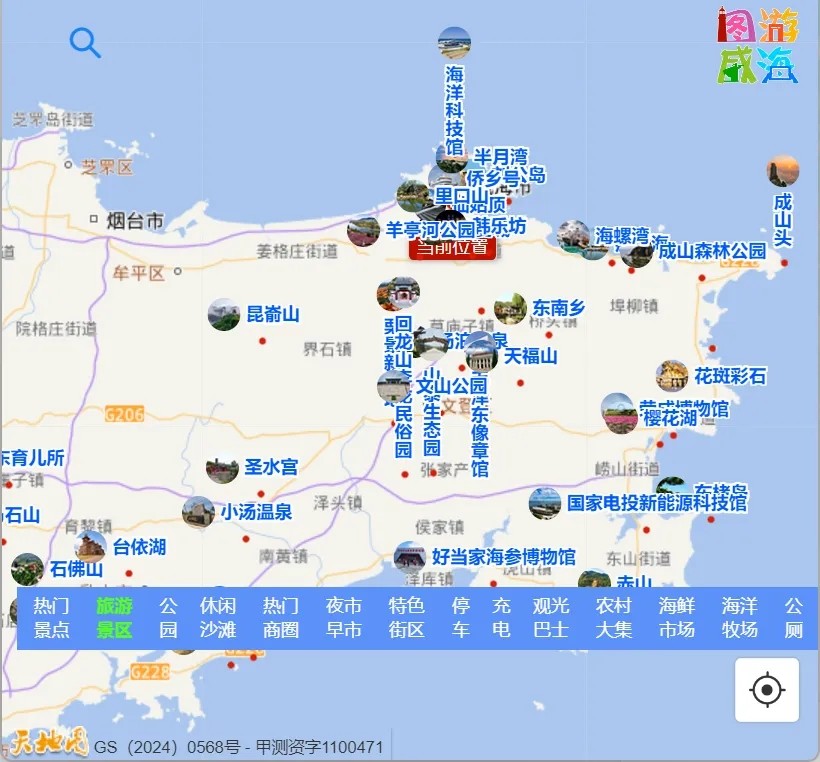Open 小汤温泉 marker on the map
Image resolution: width=820 pixels, height=762 pixels.
[198, 513]
